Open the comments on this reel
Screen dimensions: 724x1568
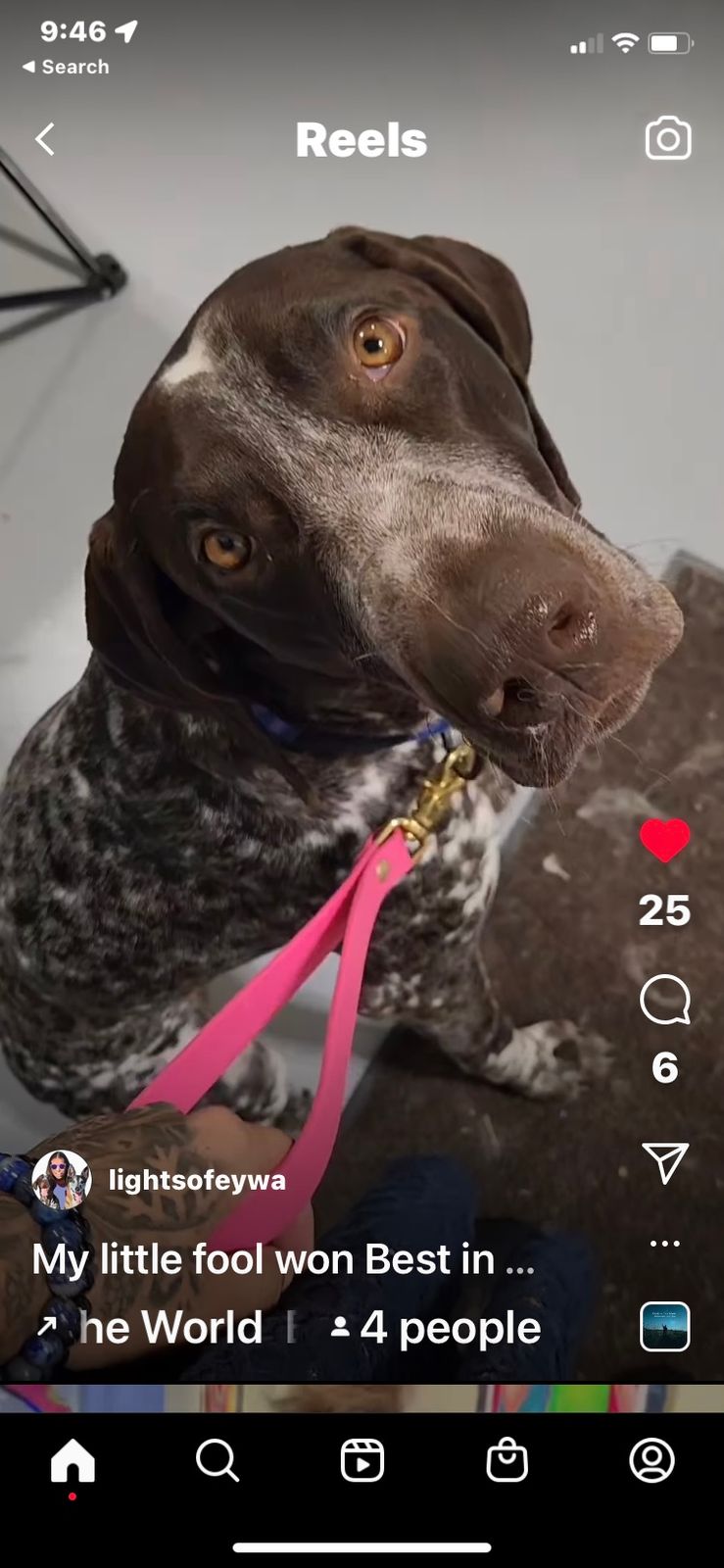pyautogui.click(x=664, y=1001)
